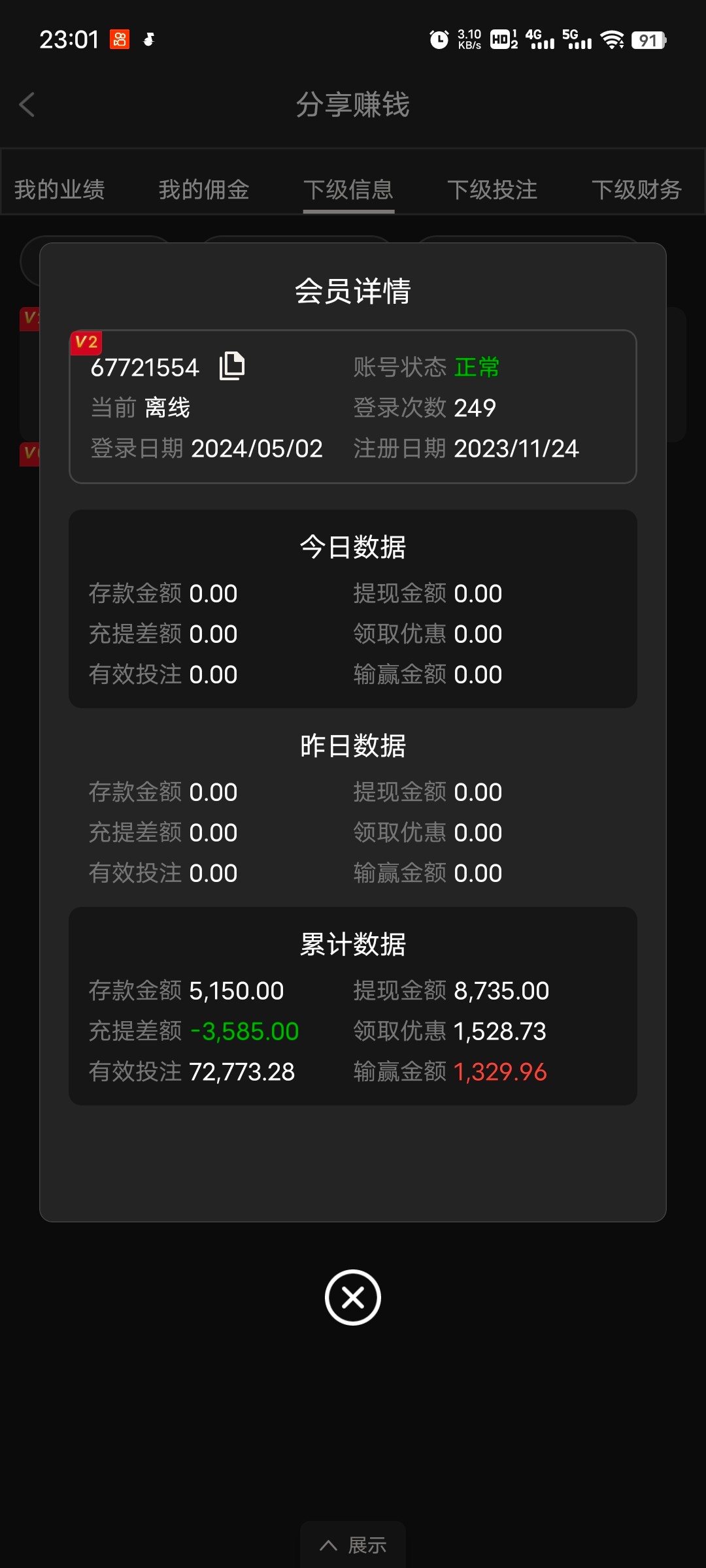Expand the 展示 panel
706x1568 pixels.
pyautogui.click(x=353, y=1545)
